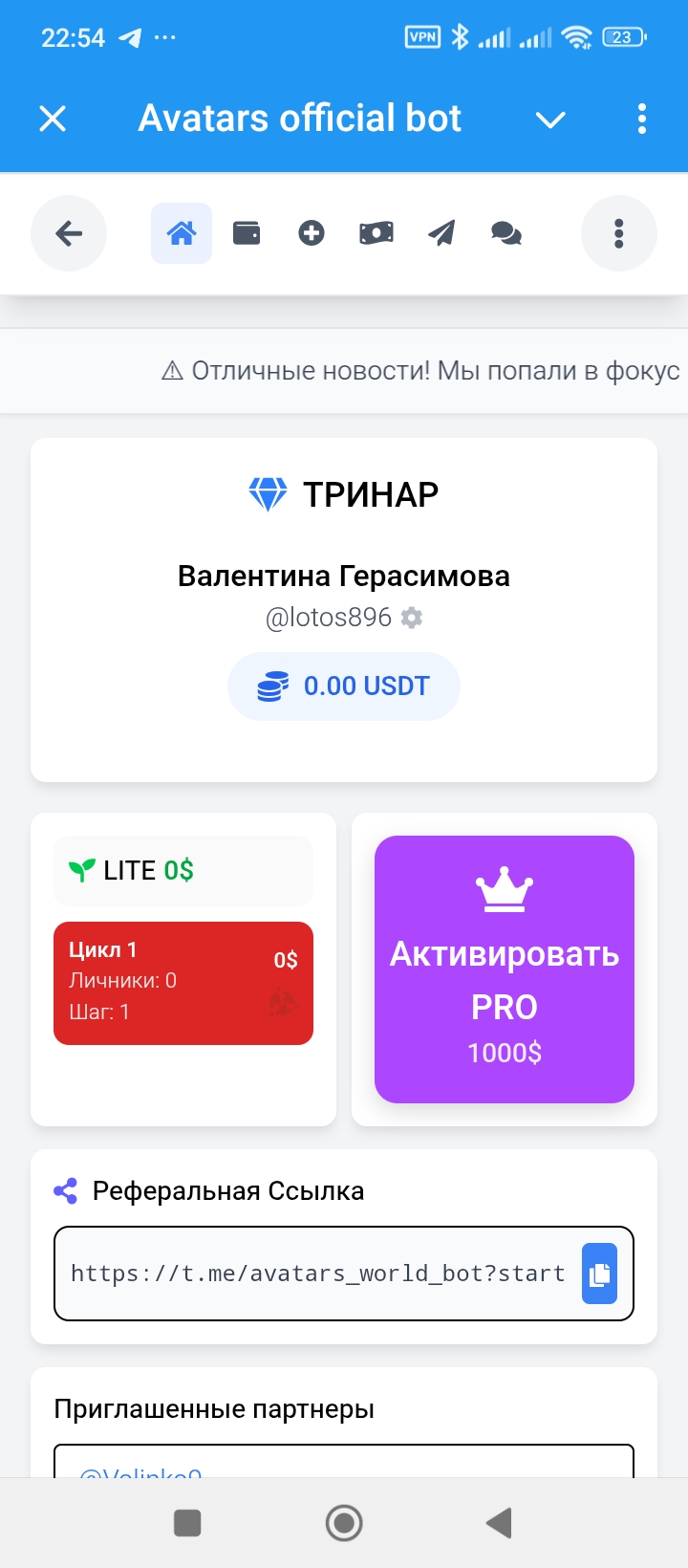
Task: Tap the plus circle icon
Action: [312, 233]
